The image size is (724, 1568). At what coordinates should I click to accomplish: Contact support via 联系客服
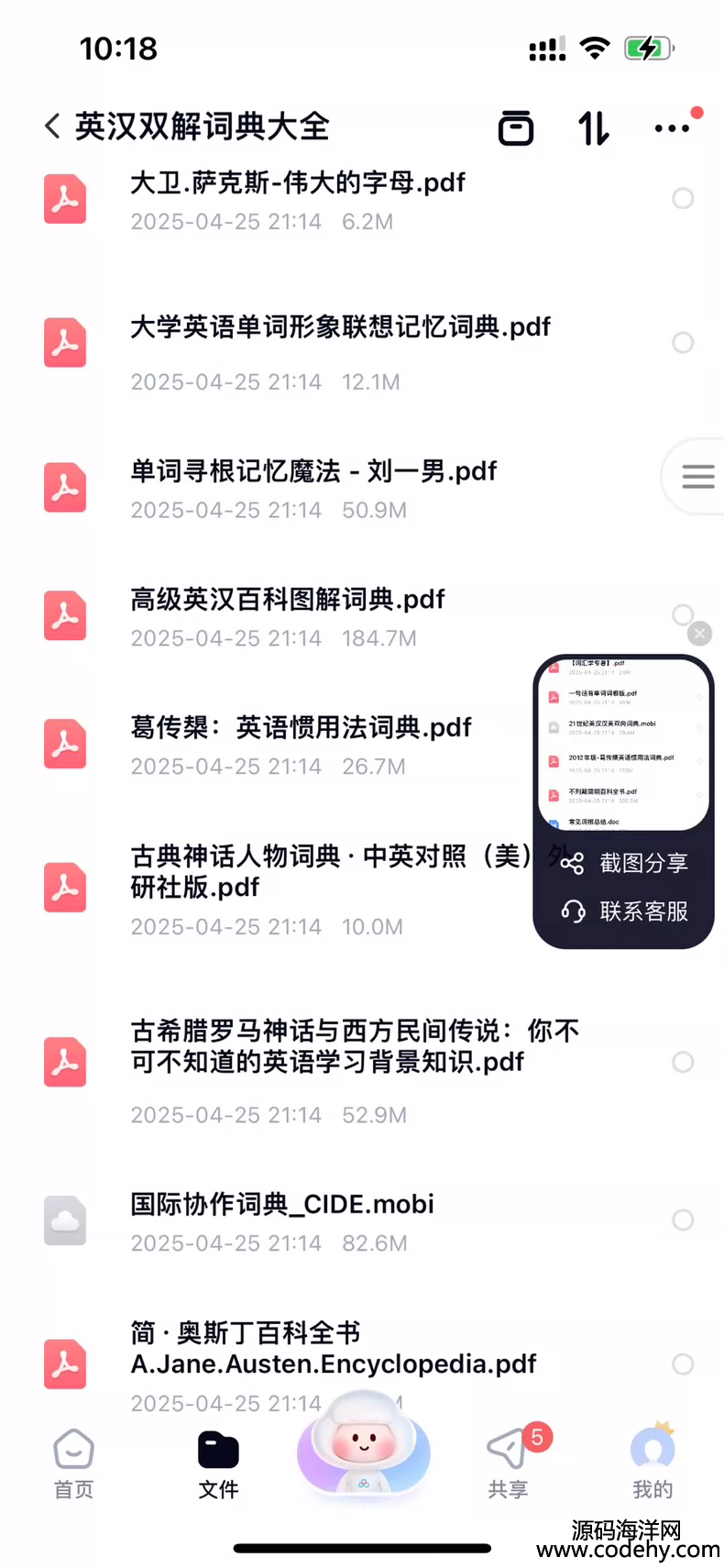tap(624, 911)
